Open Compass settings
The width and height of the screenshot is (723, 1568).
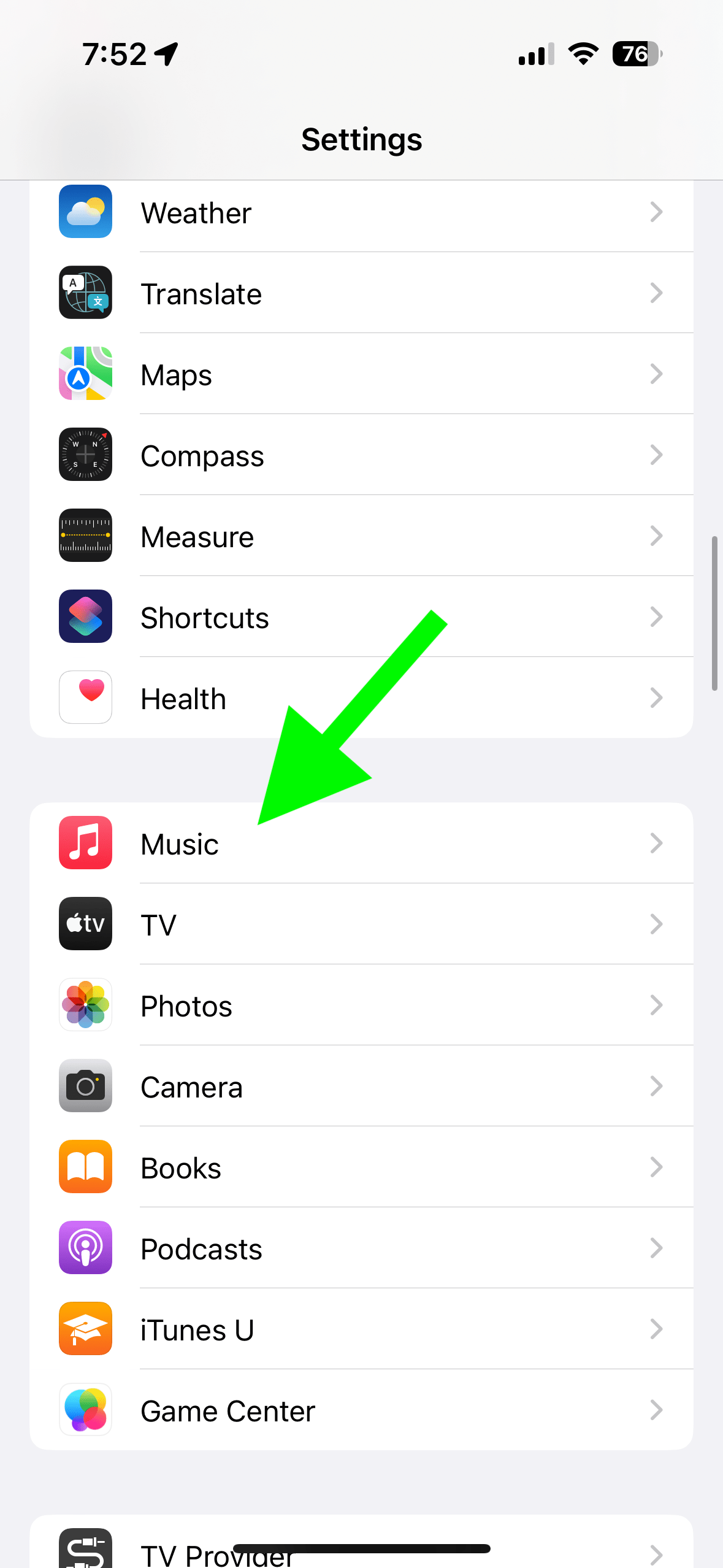(x=361, y=455)
